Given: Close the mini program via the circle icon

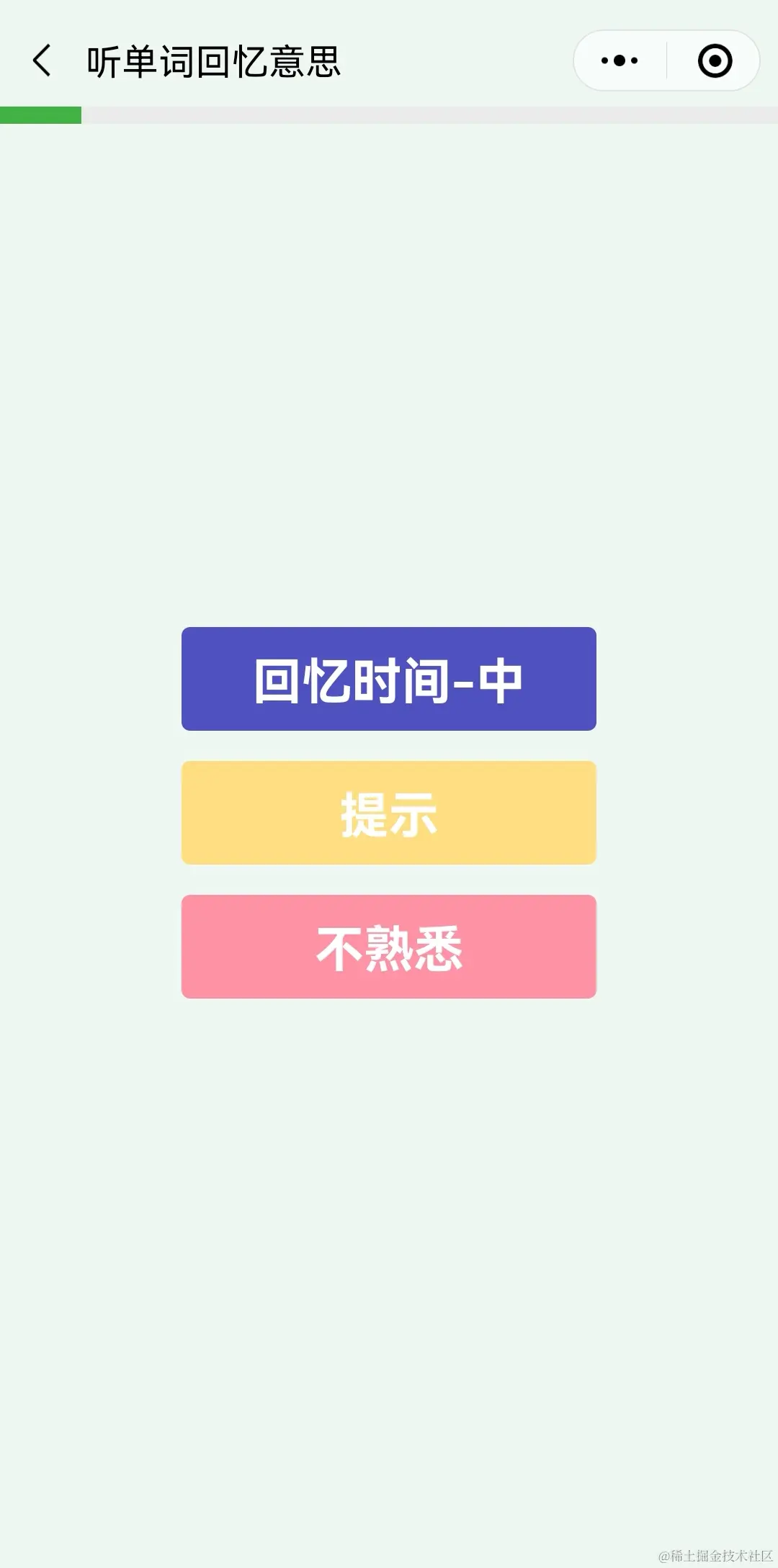Looking at the screenshot, I should [x=715, y=60].
